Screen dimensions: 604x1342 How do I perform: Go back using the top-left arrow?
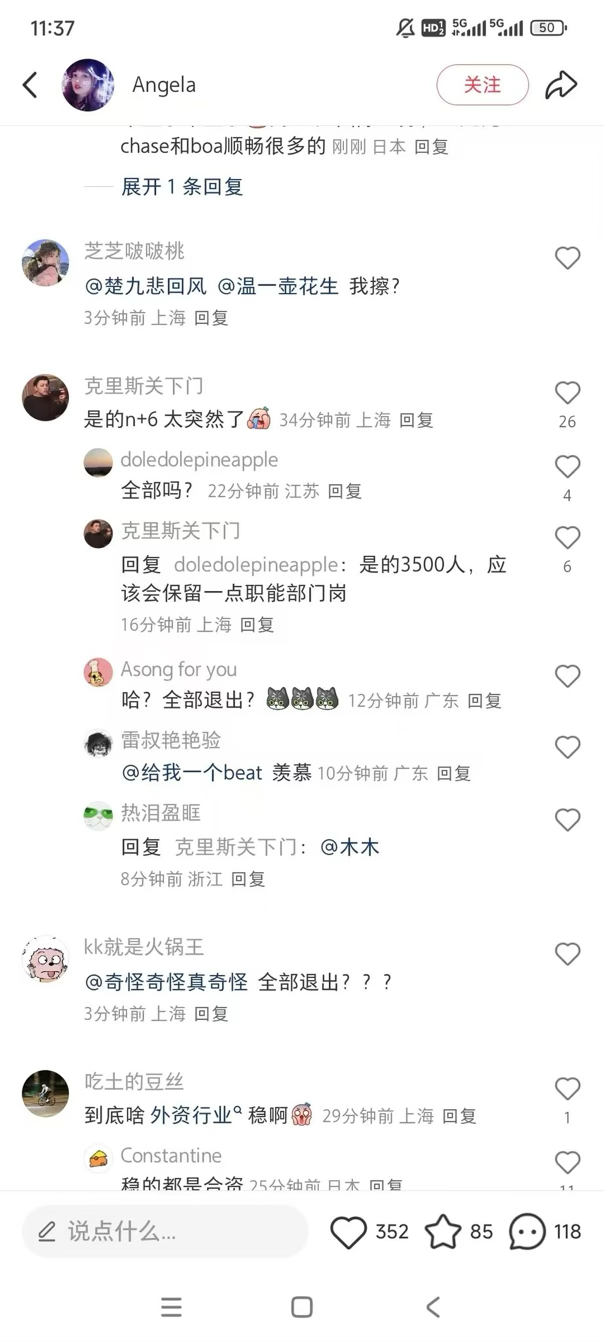(x=30, y=85)
